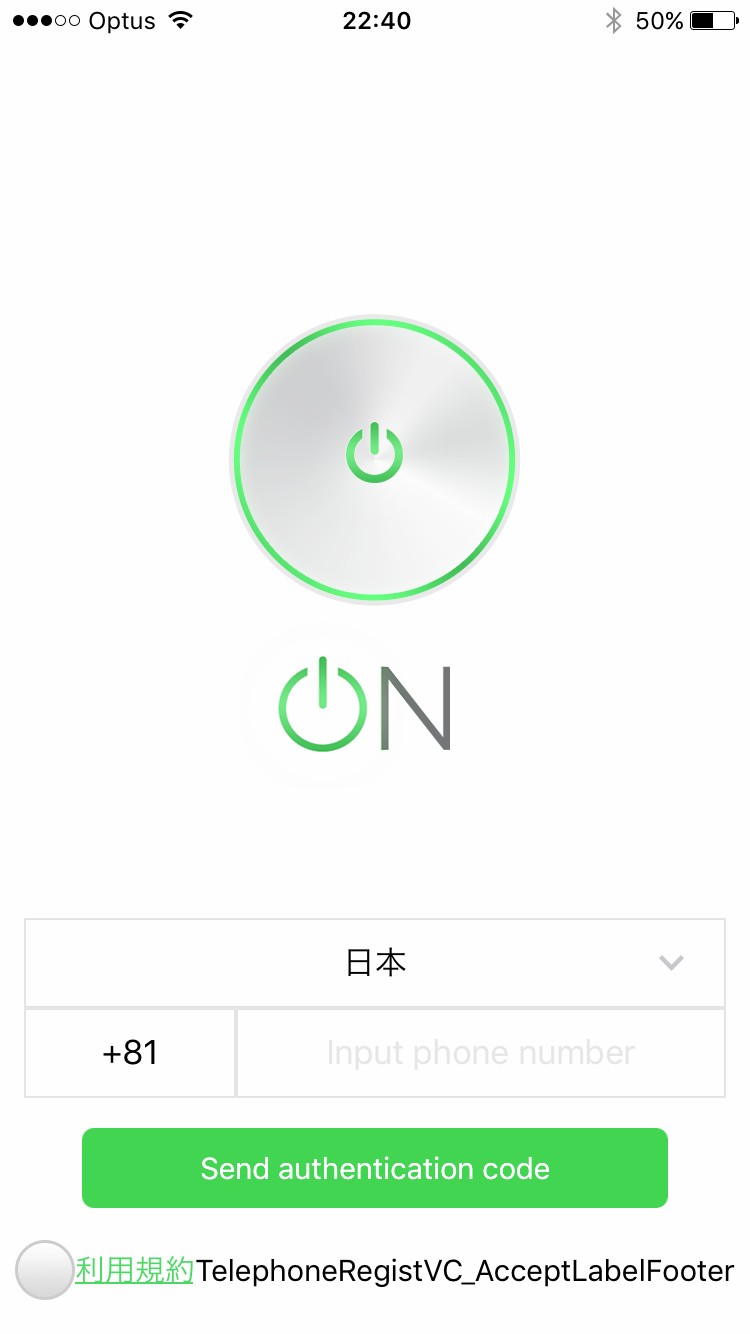
Task: Tap the +81 country code box
Action: 130,1053
